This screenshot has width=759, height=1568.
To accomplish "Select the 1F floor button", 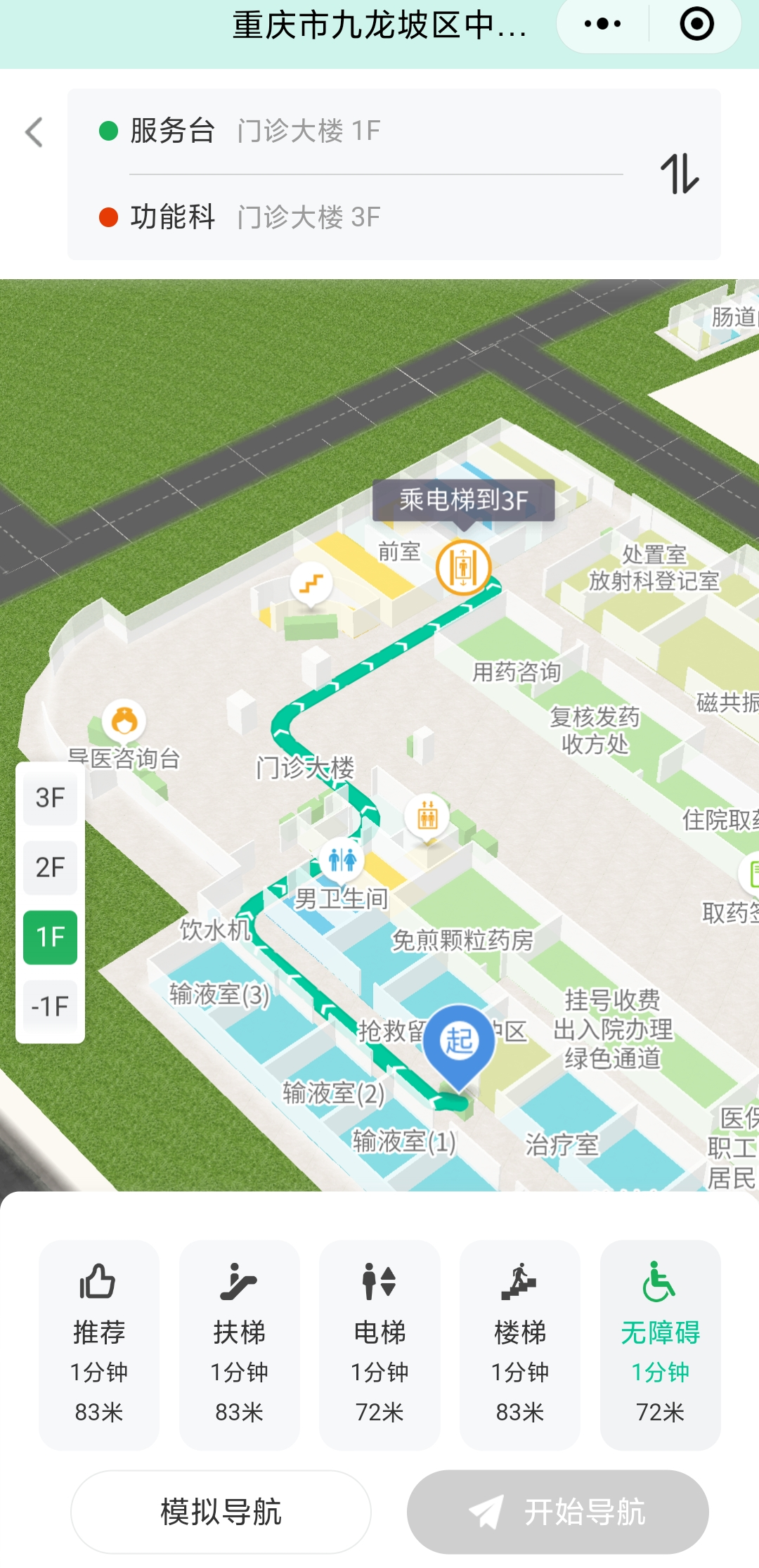I will click(x=50, y=937).
